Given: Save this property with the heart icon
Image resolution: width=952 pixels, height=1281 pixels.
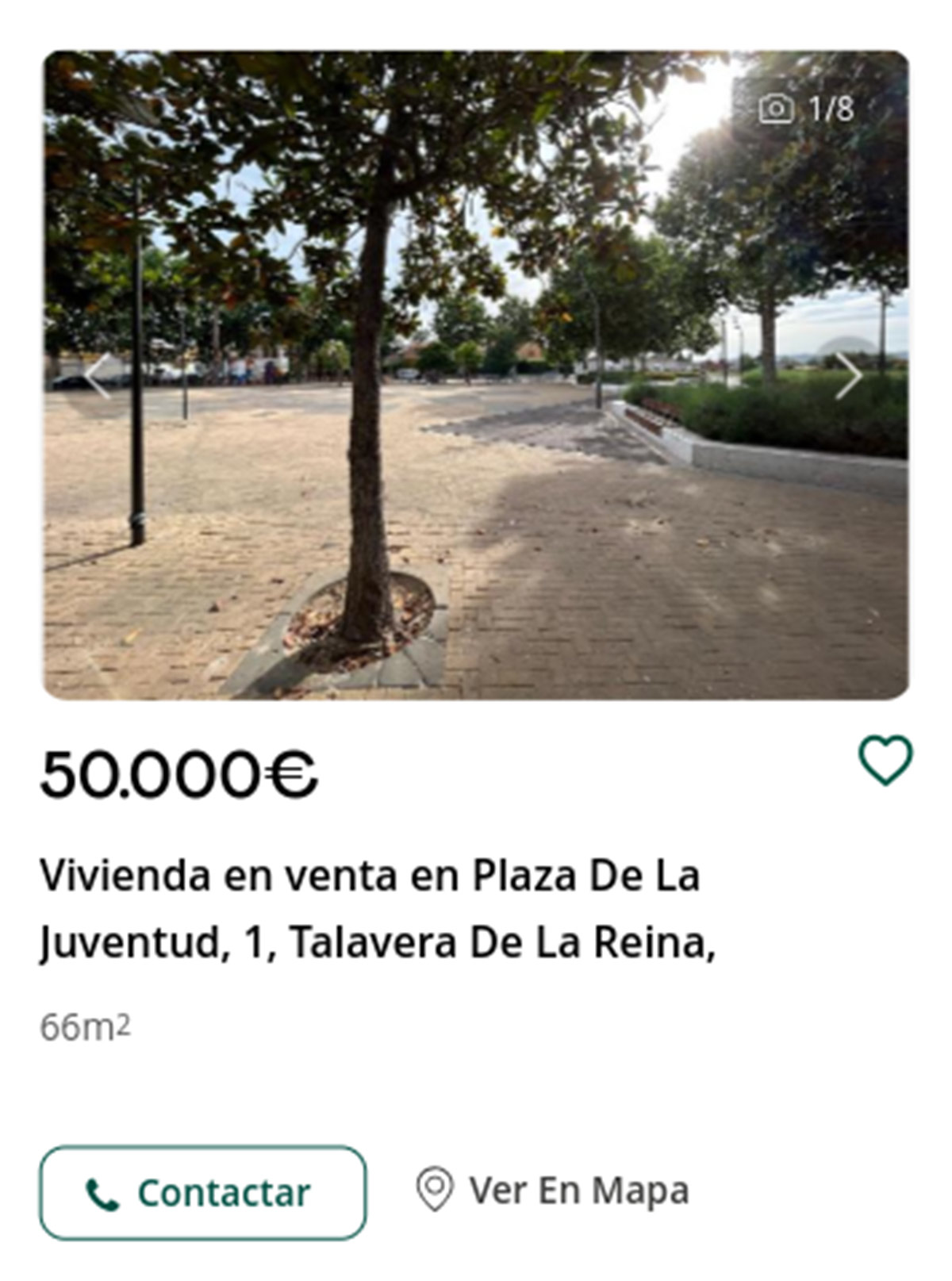Looking at the screenshot, I should pos(885,760).
